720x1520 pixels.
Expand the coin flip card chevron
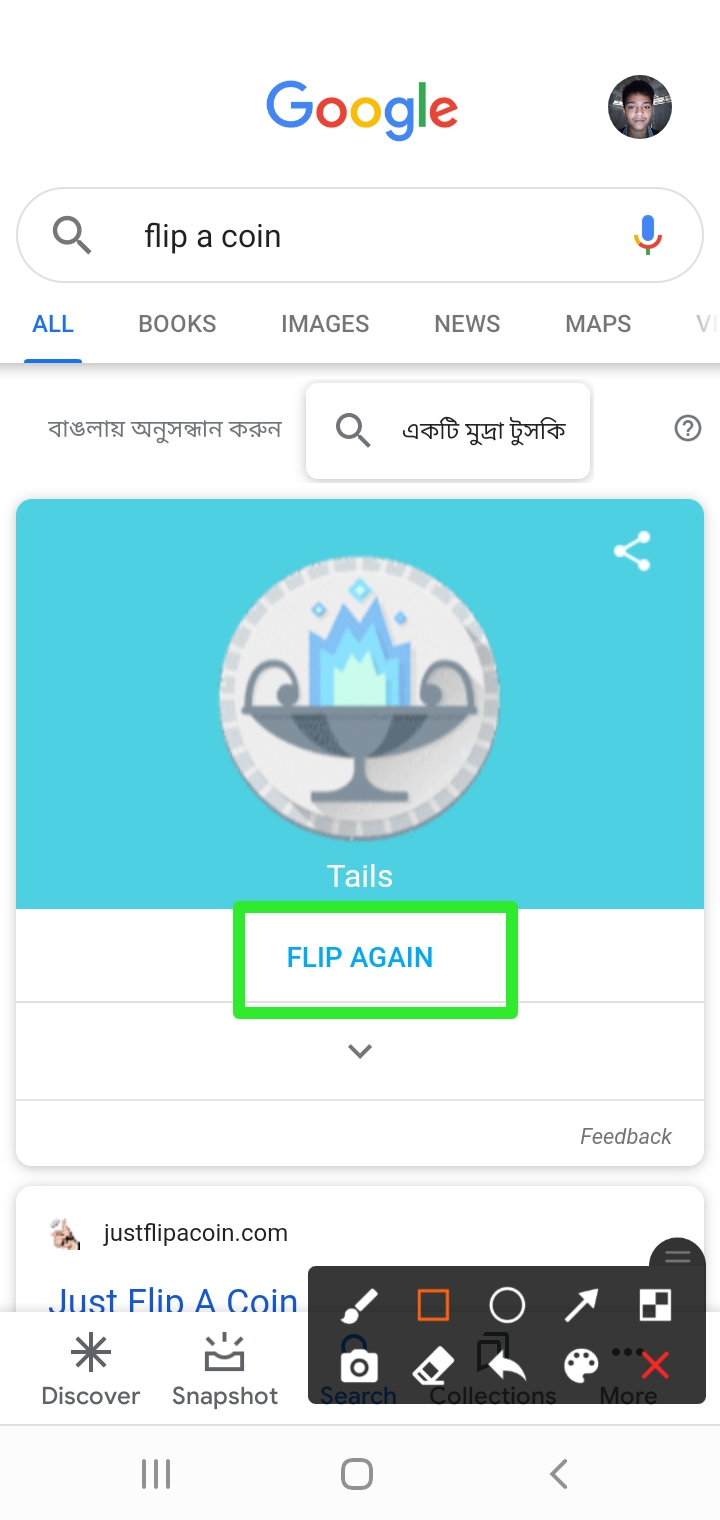pyautogui.click(x=360, y=1051)
